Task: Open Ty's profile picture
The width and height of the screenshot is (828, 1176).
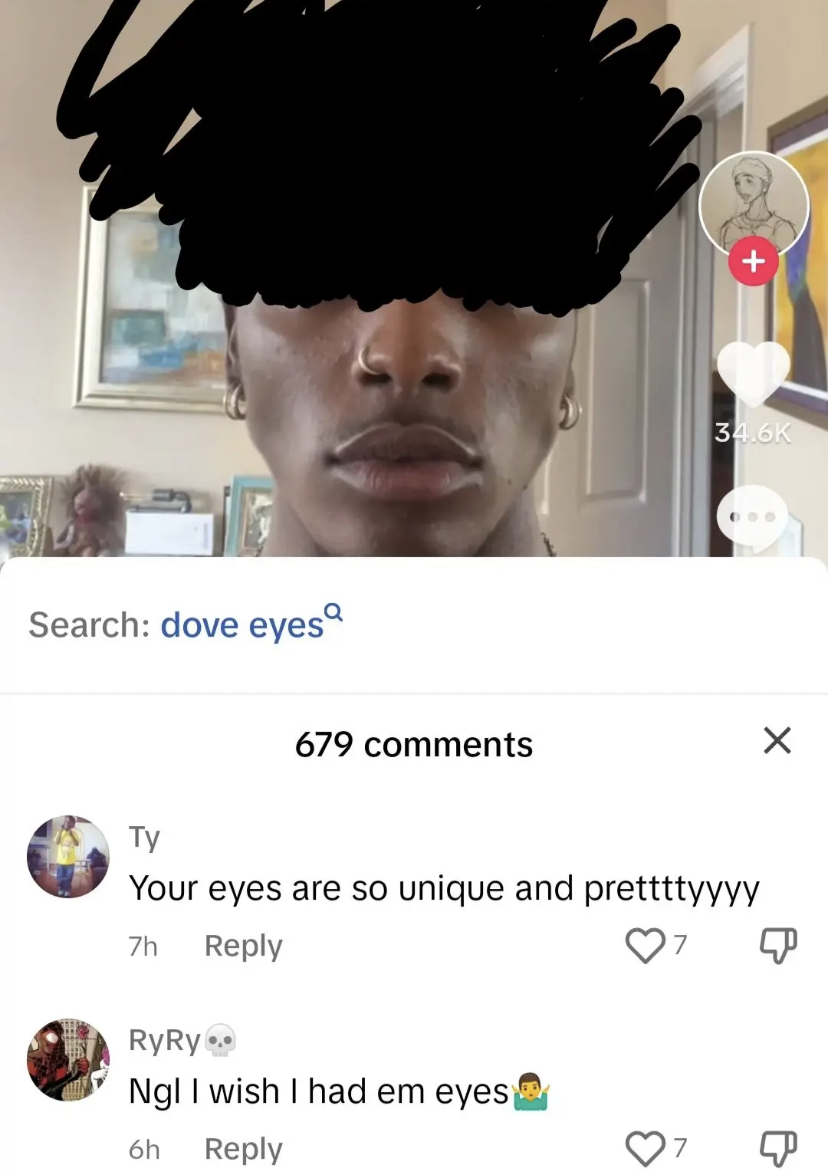Action: pyautogui.click(x=67, y=856)
